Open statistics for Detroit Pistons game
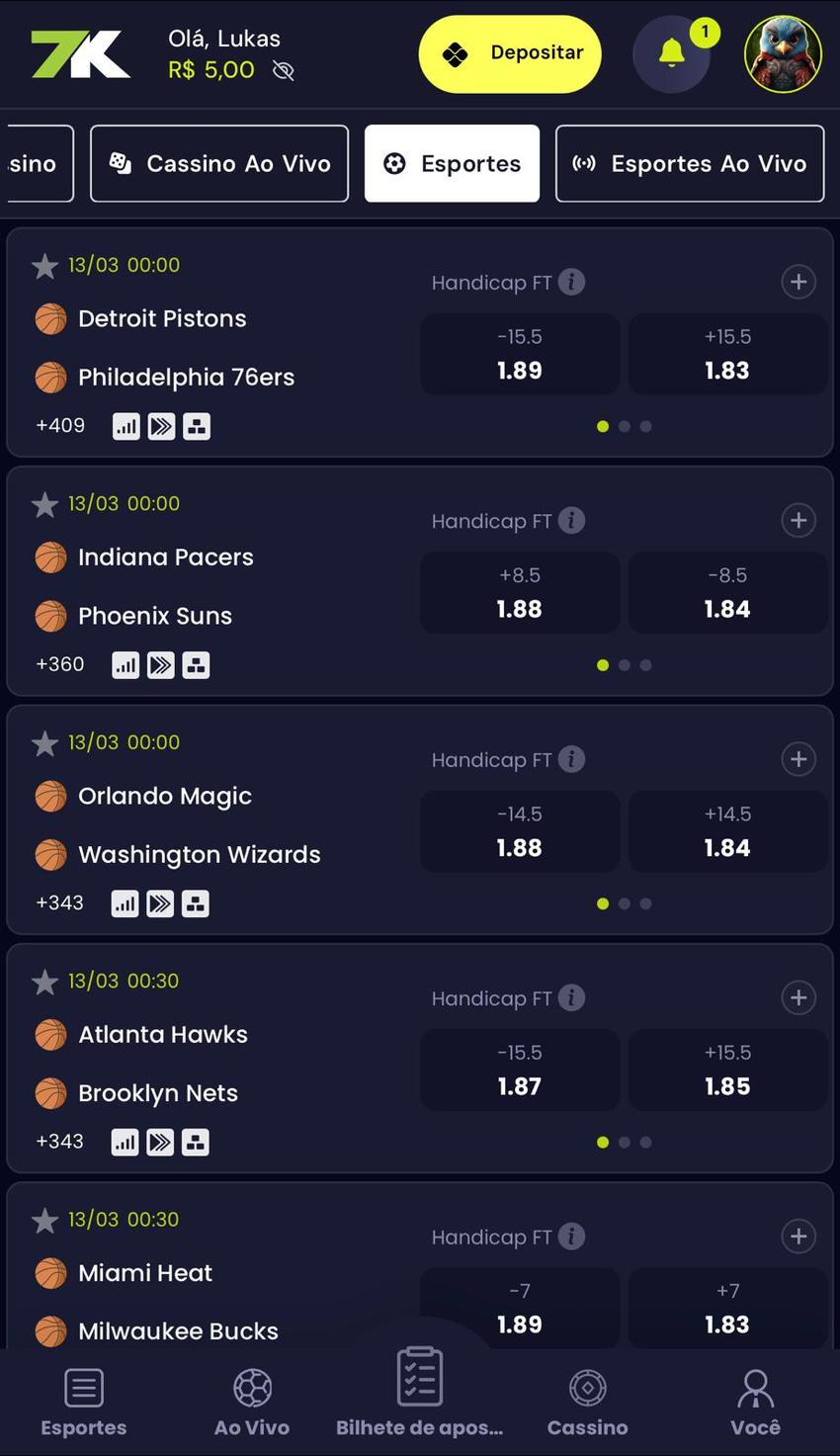The height and width of the screenshot is (1456, 840). pyautogui.click(x=125, y=425)
